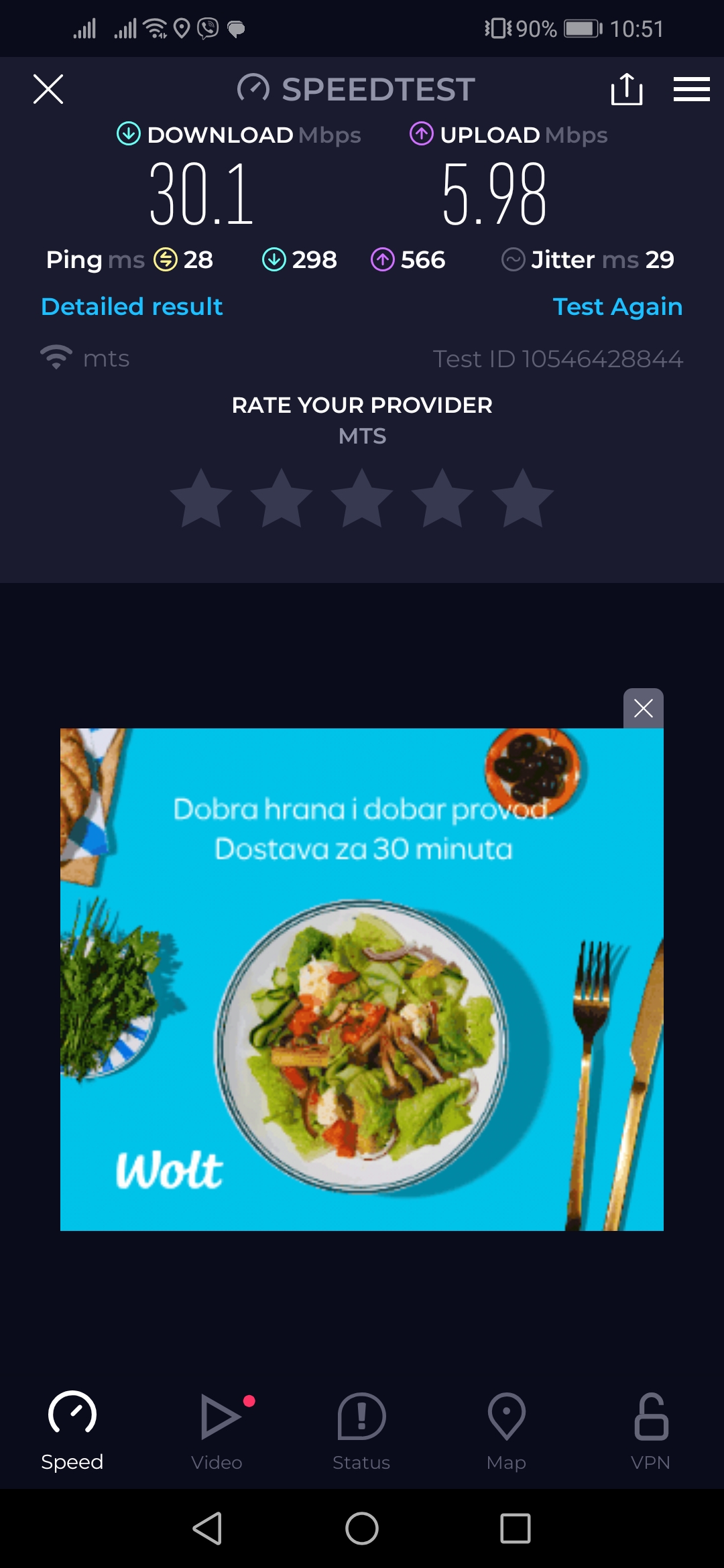
Task: Share the speed test result
Action: (x=627, y=89)
